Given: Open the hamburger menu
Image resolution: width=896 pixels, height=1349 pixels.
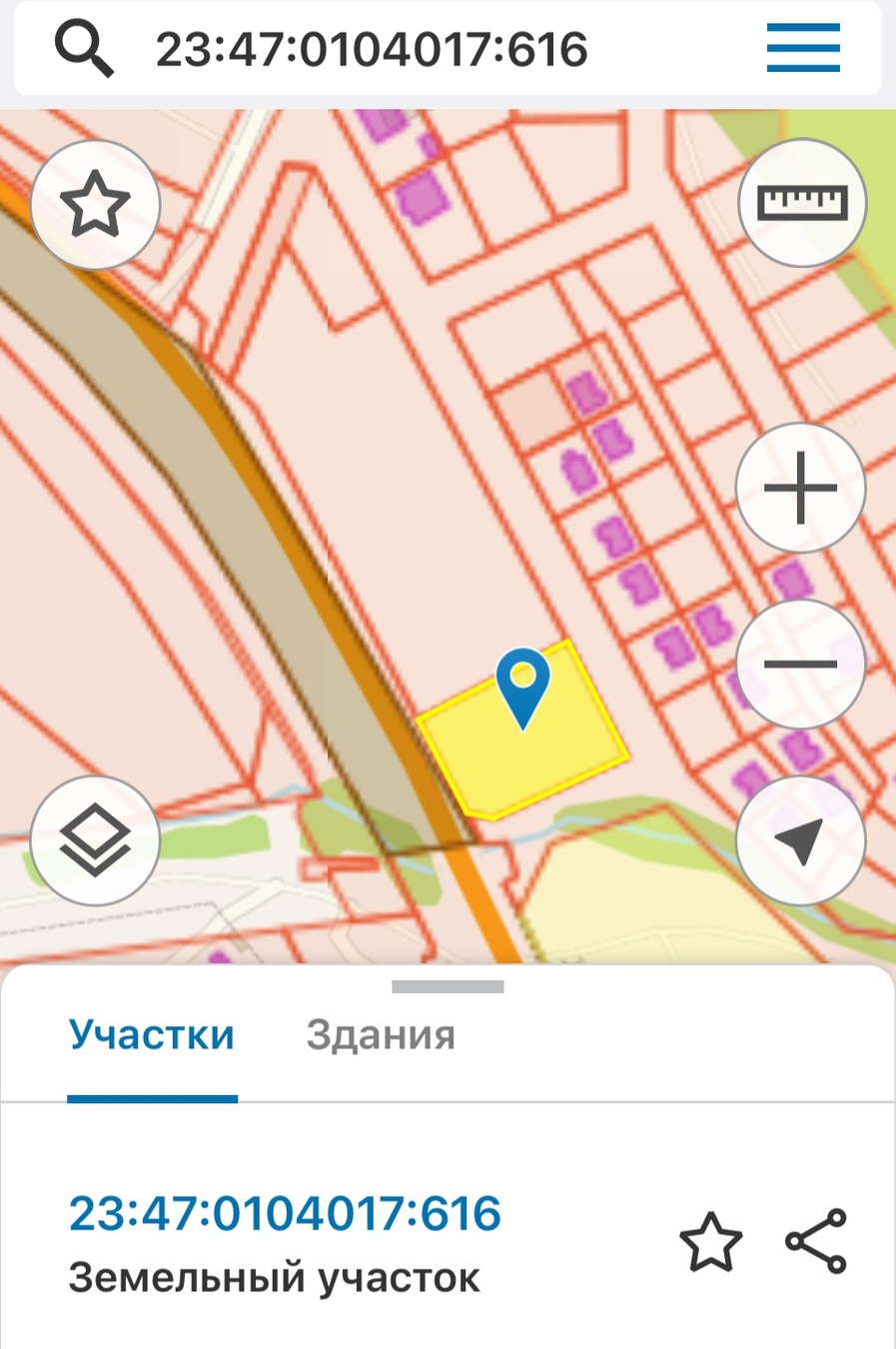Looking at the screenshot, I should (x=803, y=48).
